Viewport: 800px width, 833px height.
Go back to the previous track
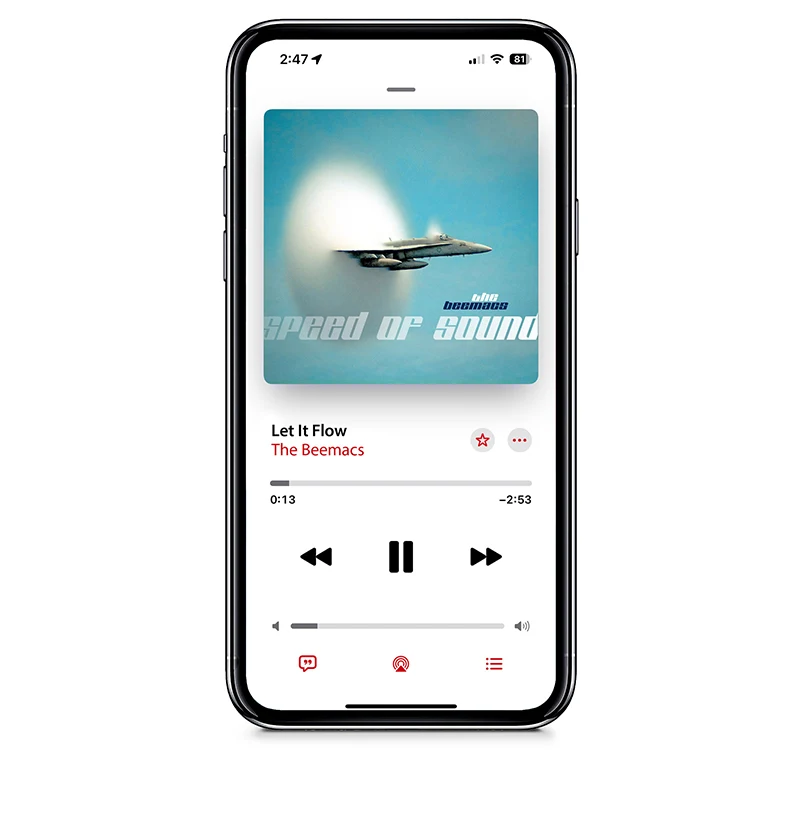click(x=316, y=557)
